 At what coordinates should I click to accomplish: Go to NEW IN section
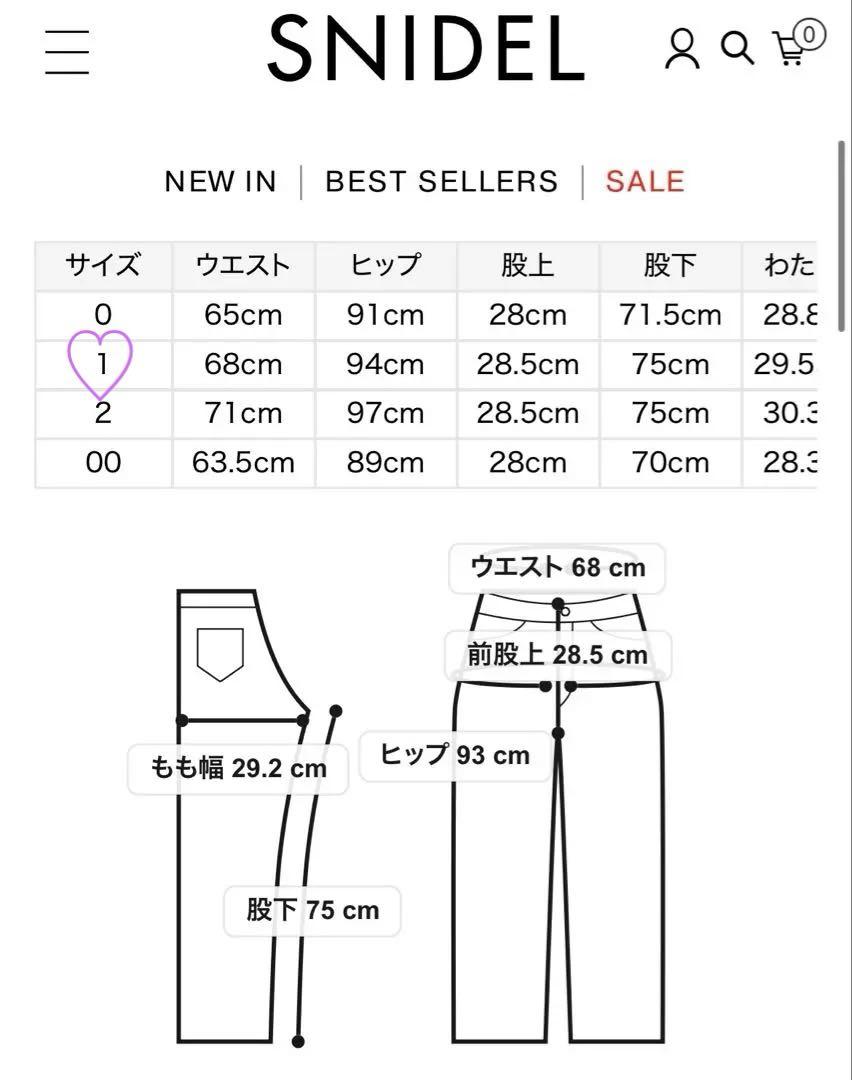click(x=220, y=182)
